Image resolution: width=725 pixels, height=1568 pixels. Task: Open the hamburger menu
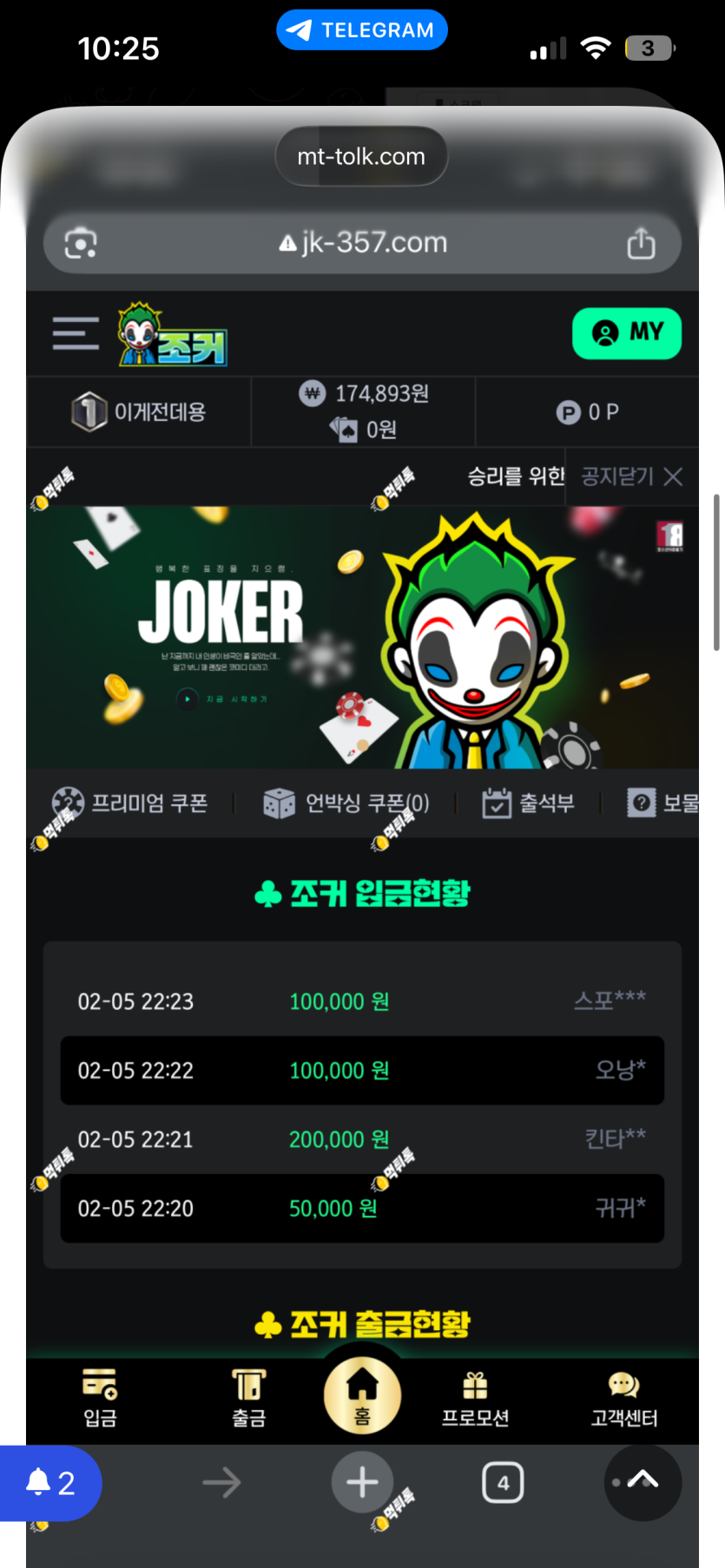[x=76, y=333]
